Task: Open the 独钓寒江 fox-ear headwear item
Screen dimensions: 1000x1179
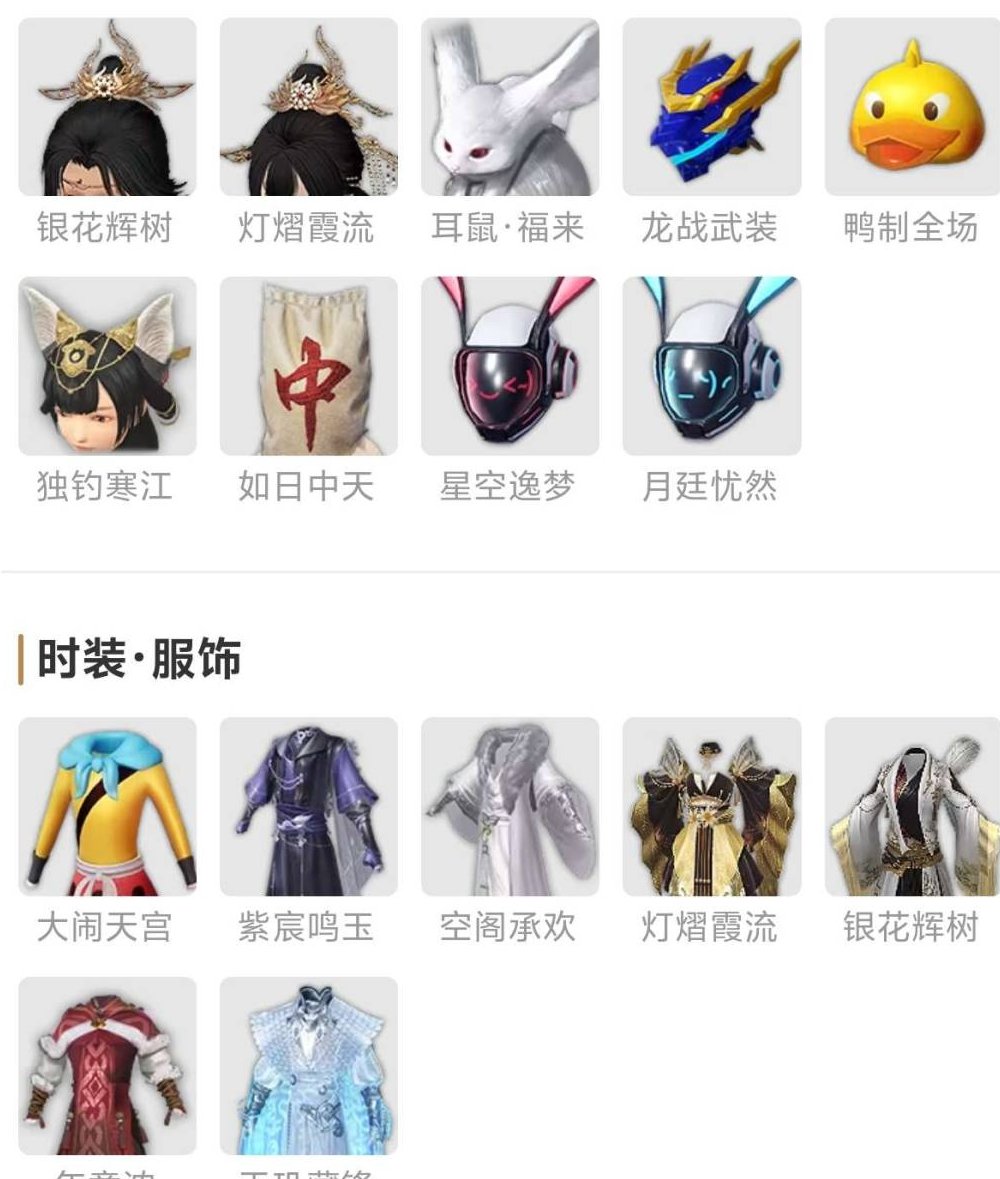Action: [x=105, y=365]
